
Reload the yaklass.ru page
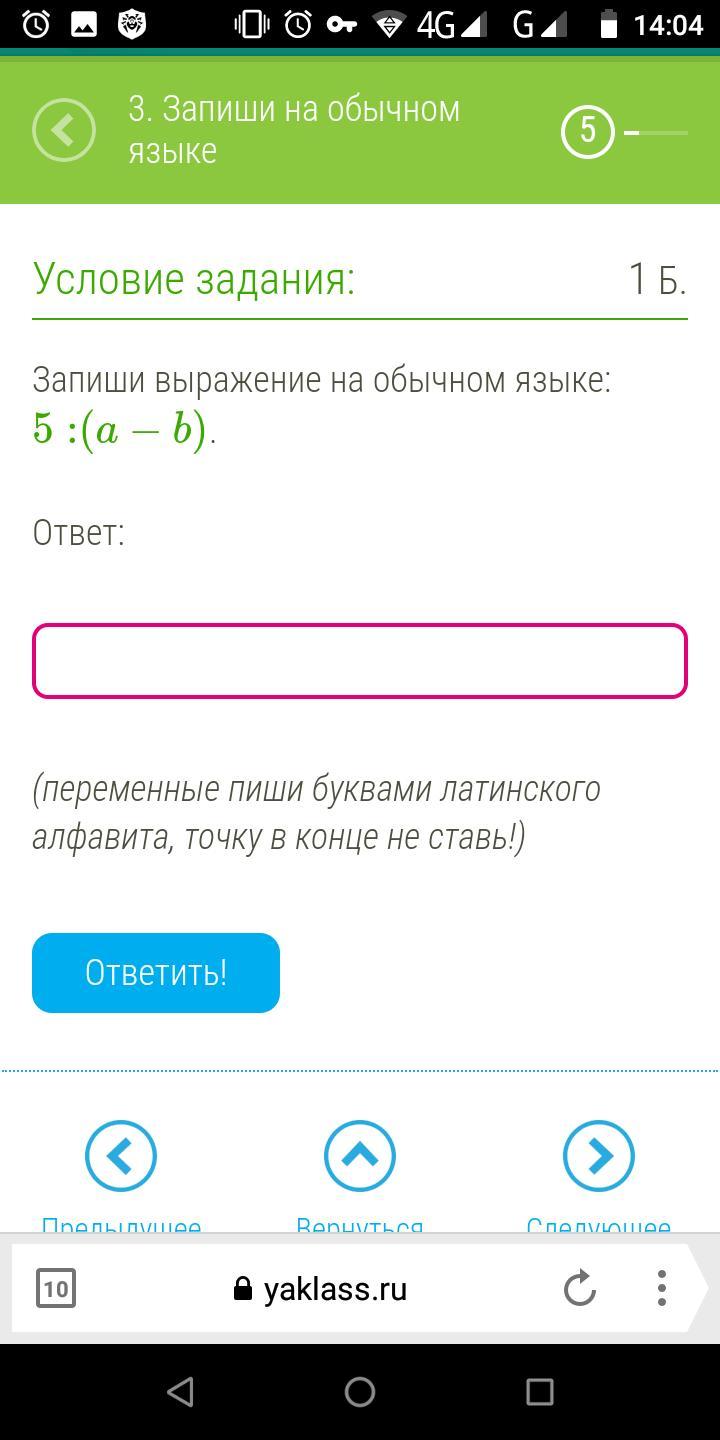tap(580, 1288)
